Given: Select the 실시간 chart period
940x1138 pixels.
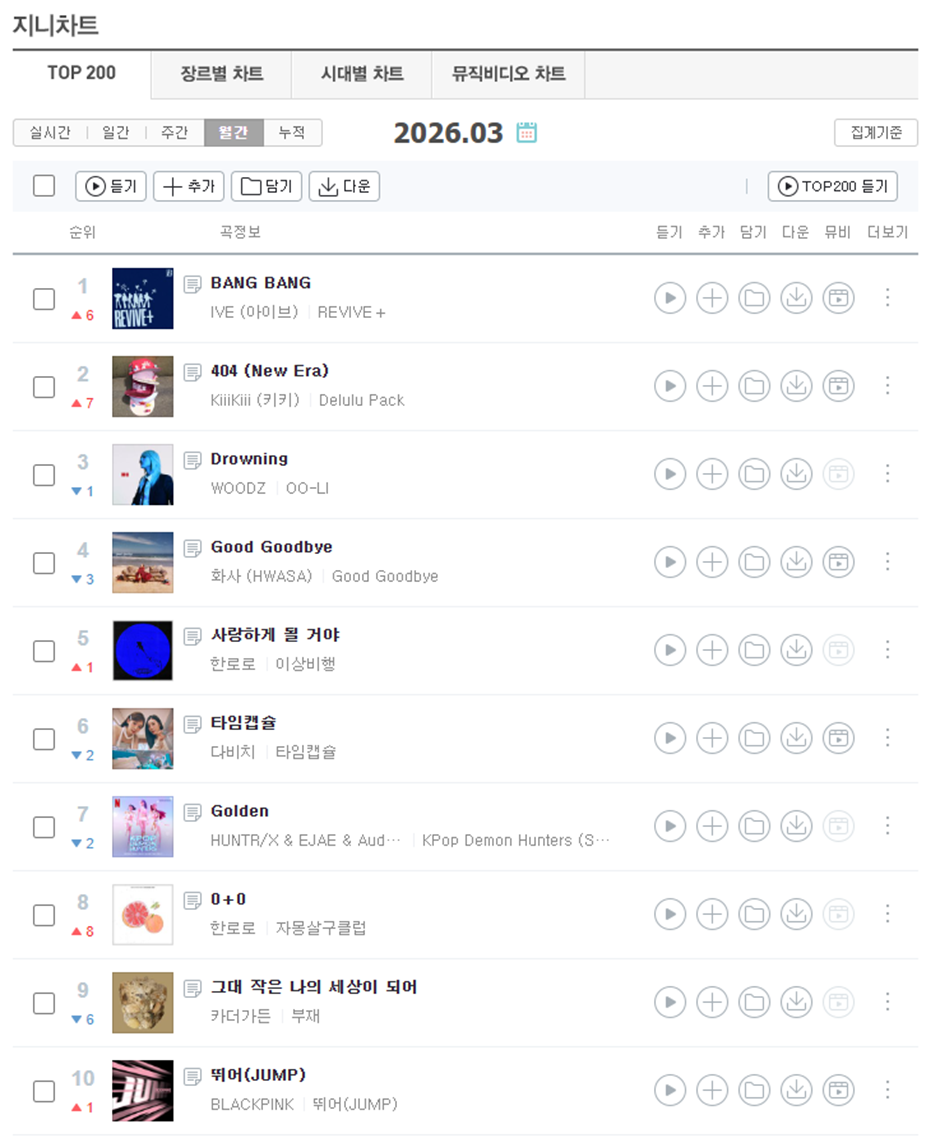Looking at the screenshot, I should click(x=50, y=132).
